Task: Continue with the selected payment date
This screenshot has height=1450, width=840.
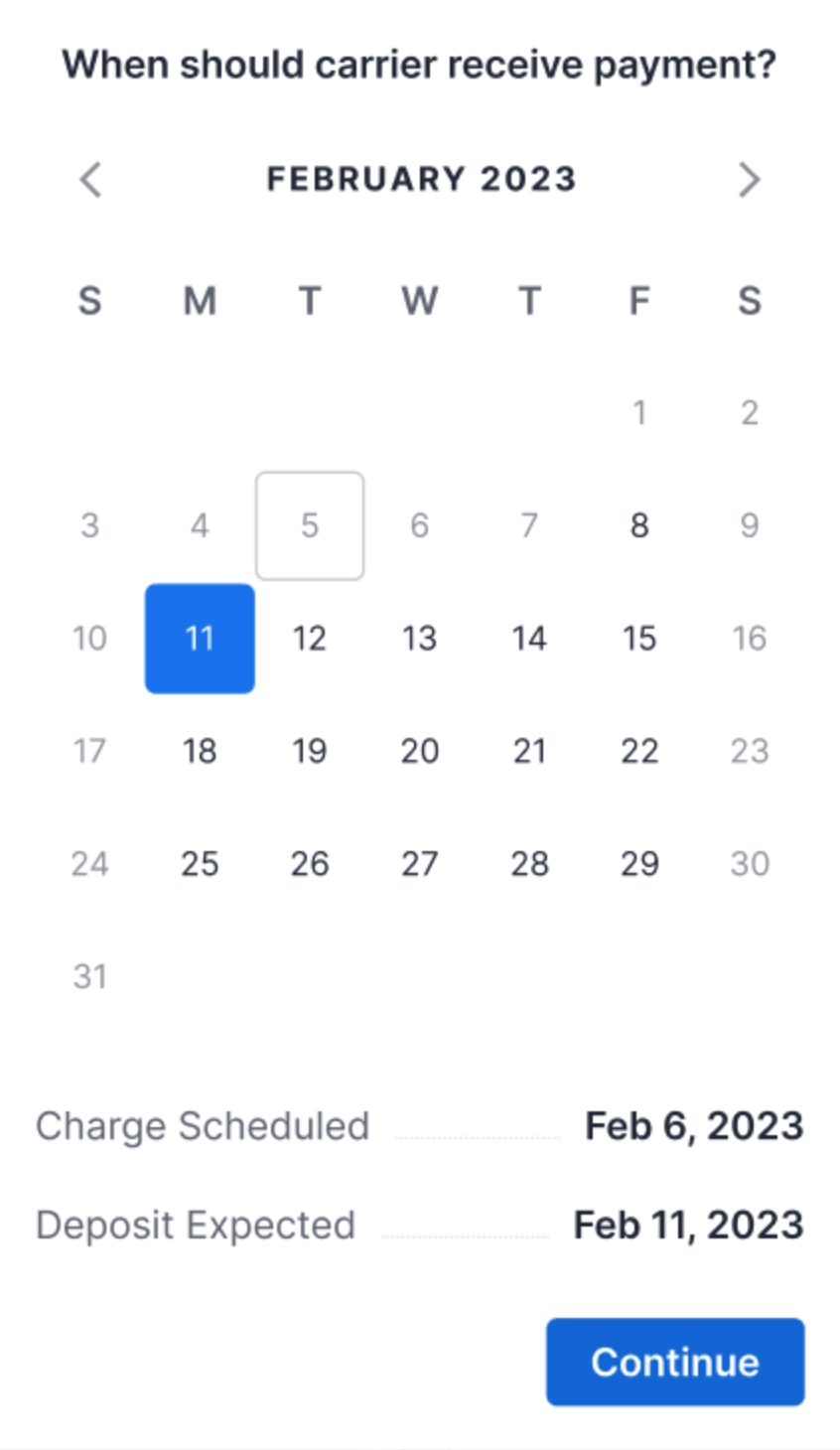Action: pos(675,1362)
